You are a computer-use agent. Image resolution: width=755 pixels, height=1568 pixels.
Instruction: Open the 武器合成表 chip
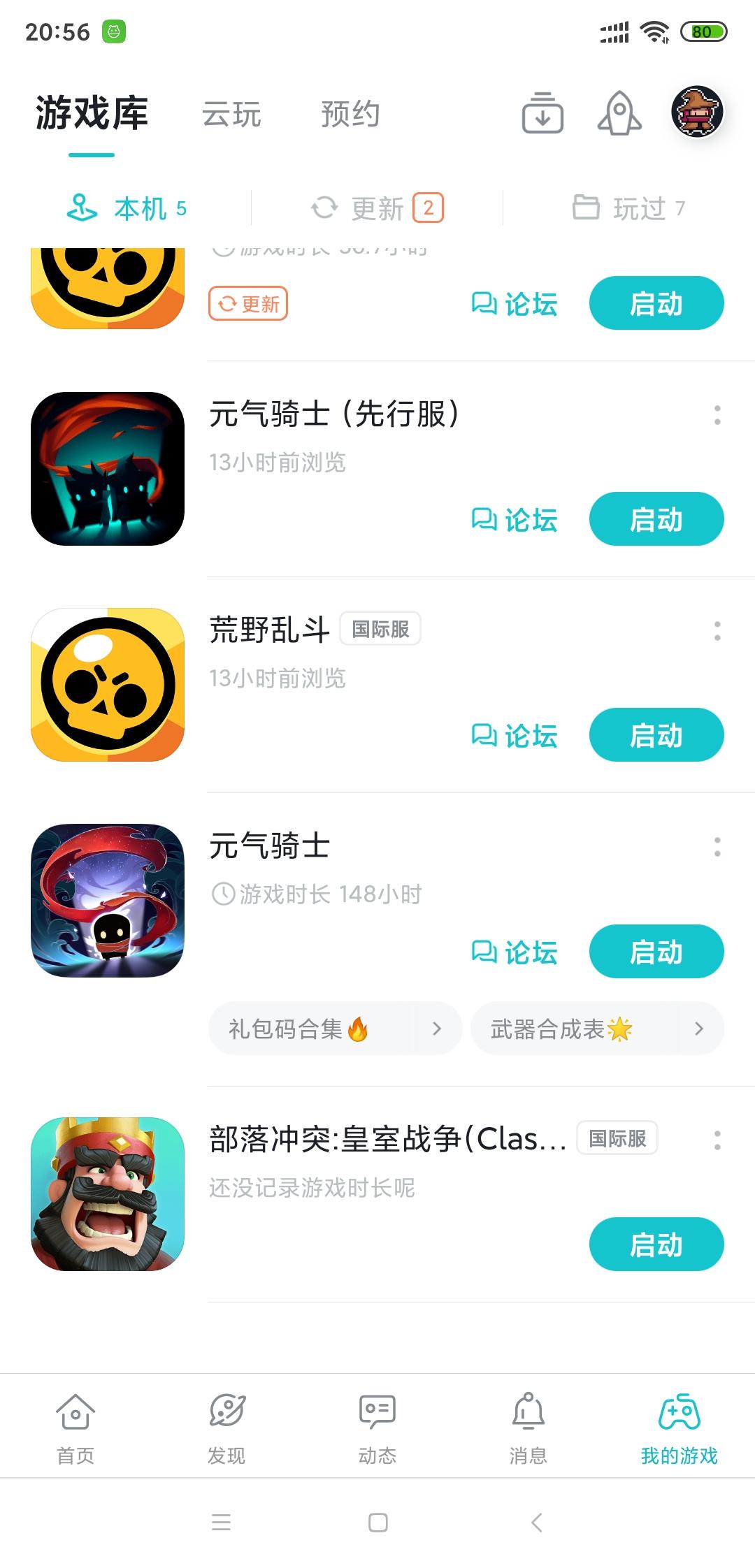596,1029
